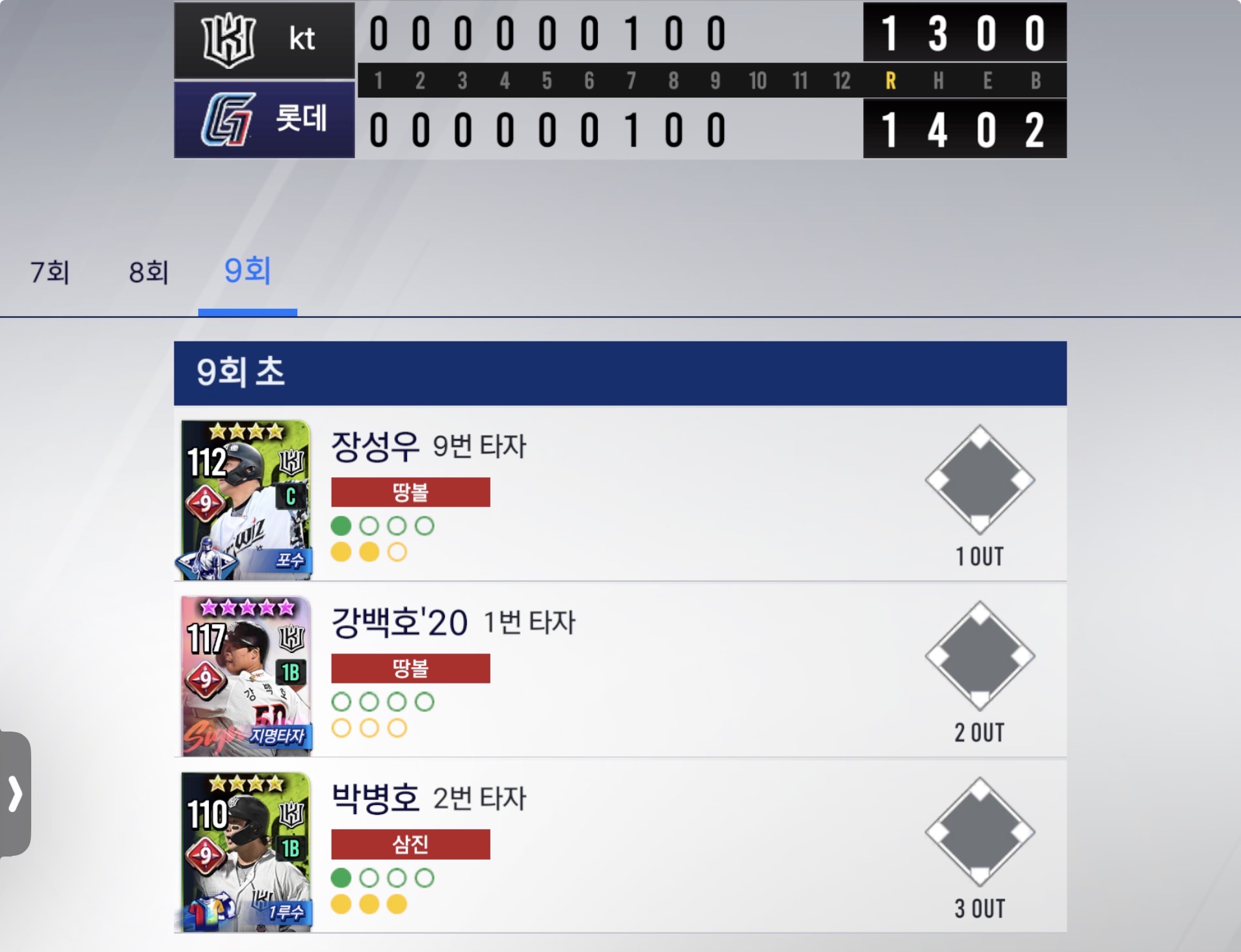This screenshot has width=1241, height=952.
Task: Open 박병호 player card
Action: pyautogui.click(x=246, y=852)
